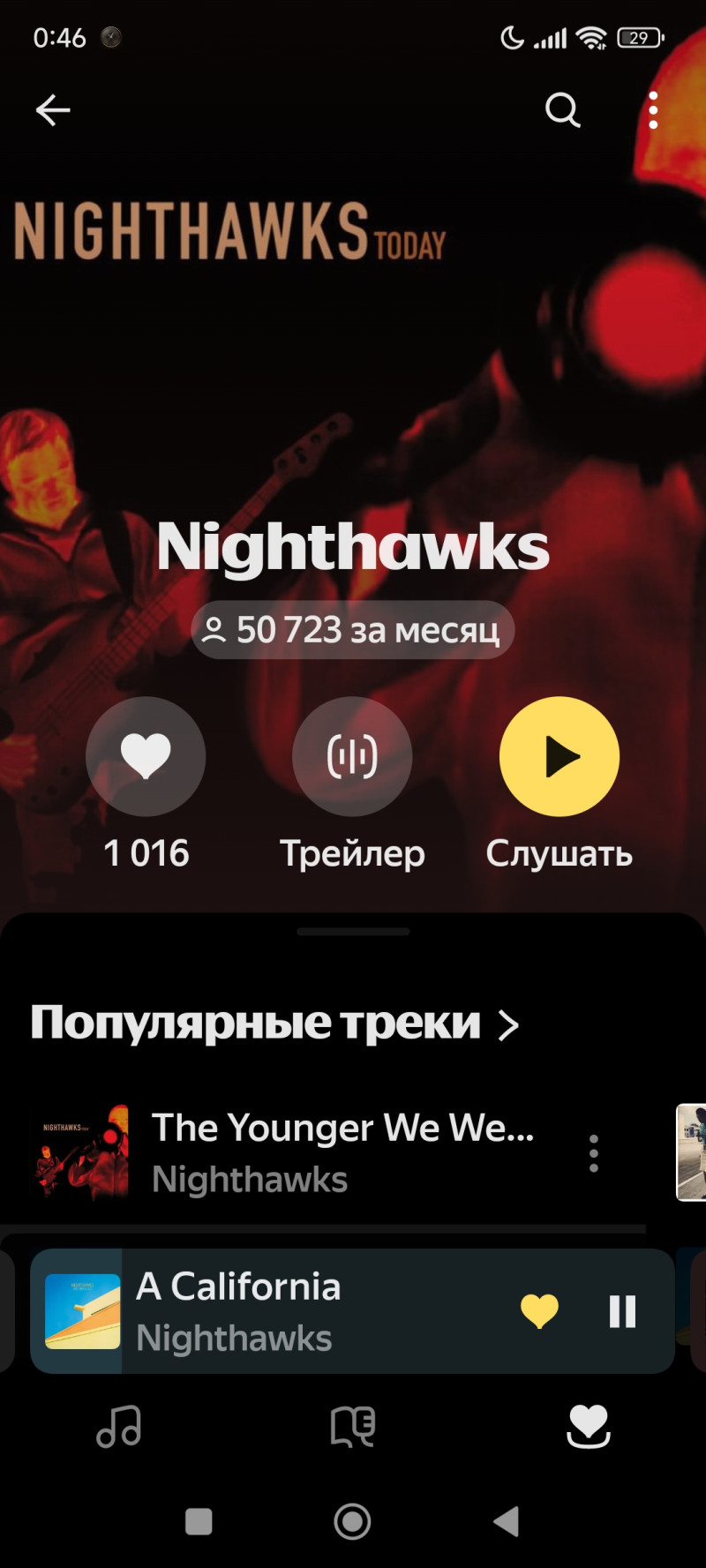Switch to the books and podcasts tab

(x=353, y=1426)
